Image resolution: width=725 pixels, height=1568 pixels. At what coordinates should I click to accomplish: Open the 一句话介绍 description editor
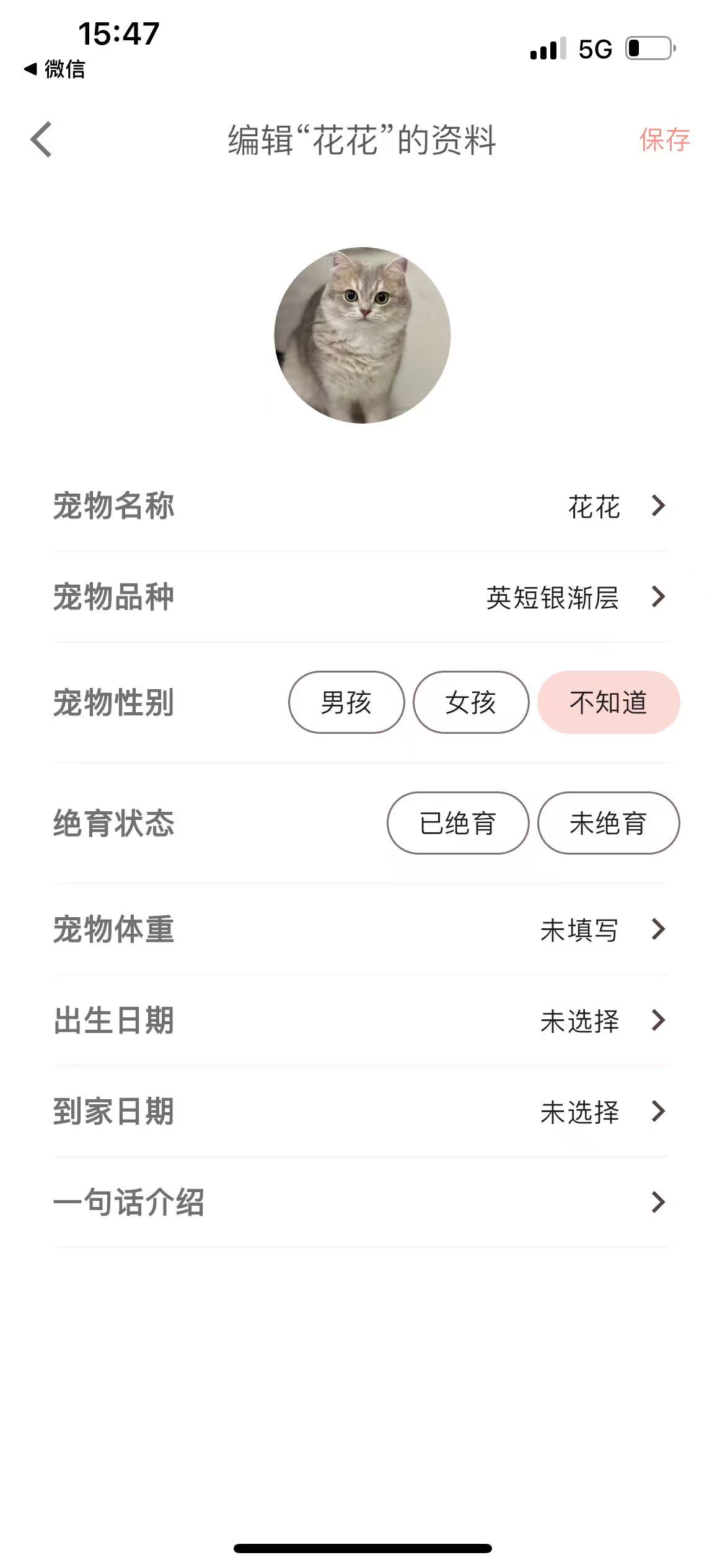(362, 1200)
